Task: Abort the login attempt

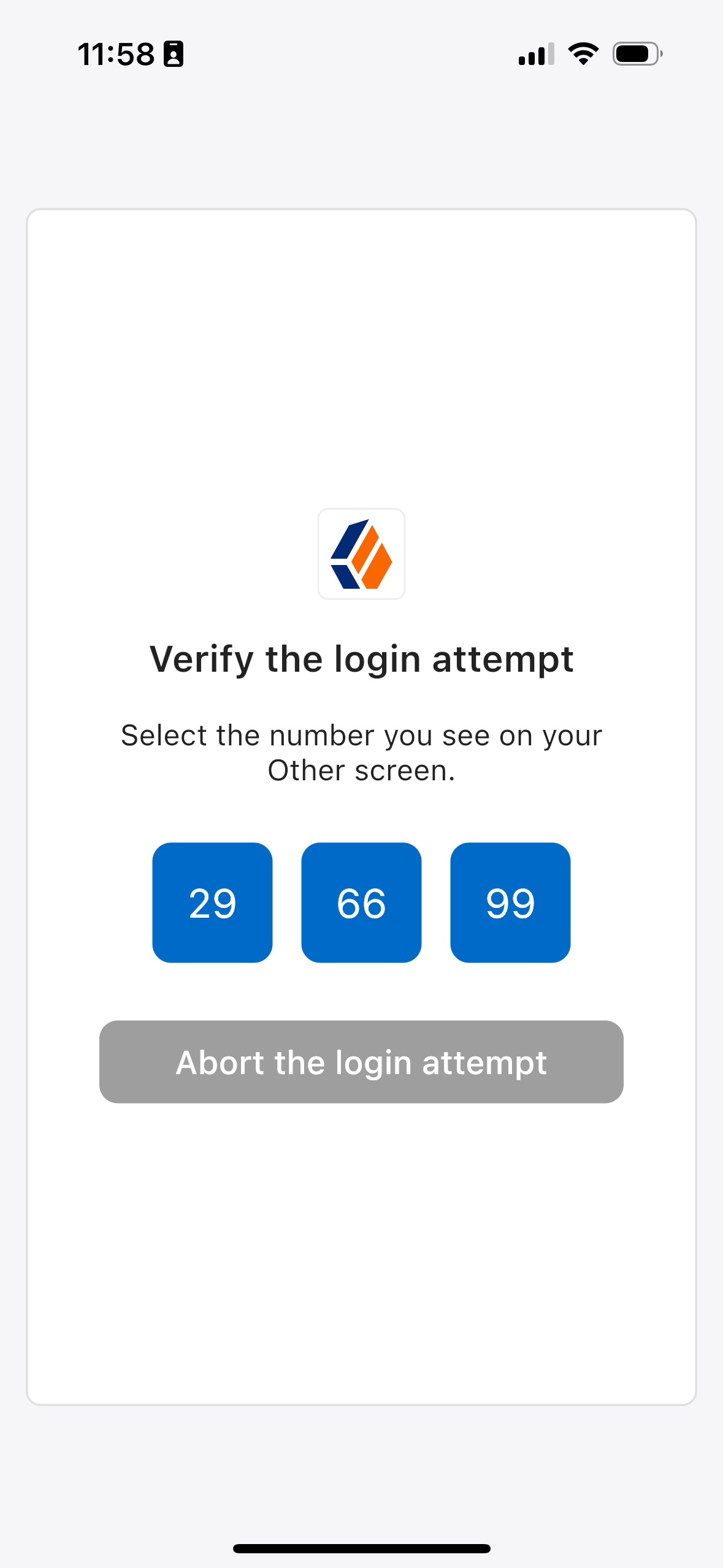Action: 361,1062
